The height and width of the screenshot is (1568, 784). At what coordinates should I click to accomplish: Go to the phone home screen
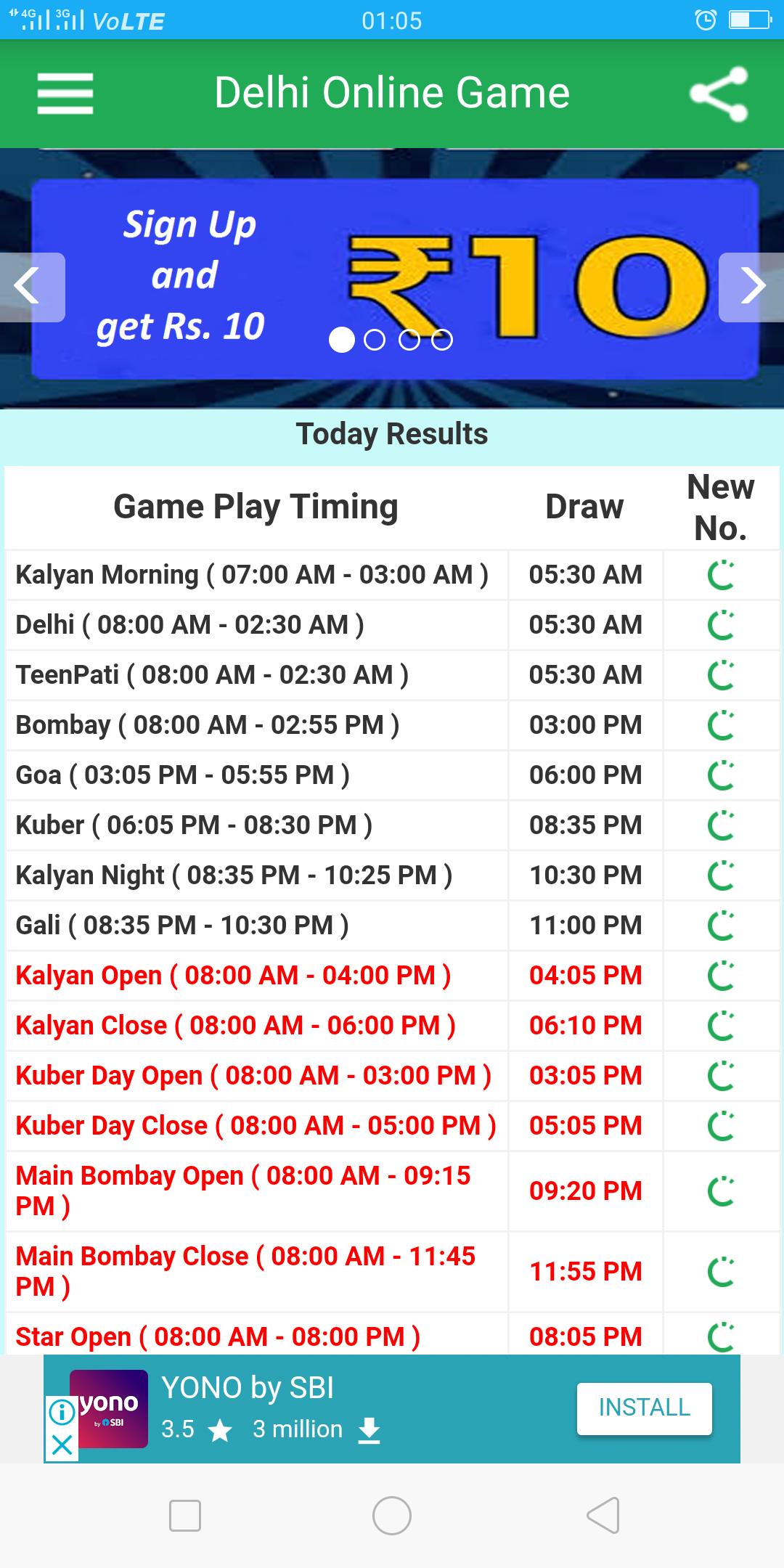[392, 1515]
